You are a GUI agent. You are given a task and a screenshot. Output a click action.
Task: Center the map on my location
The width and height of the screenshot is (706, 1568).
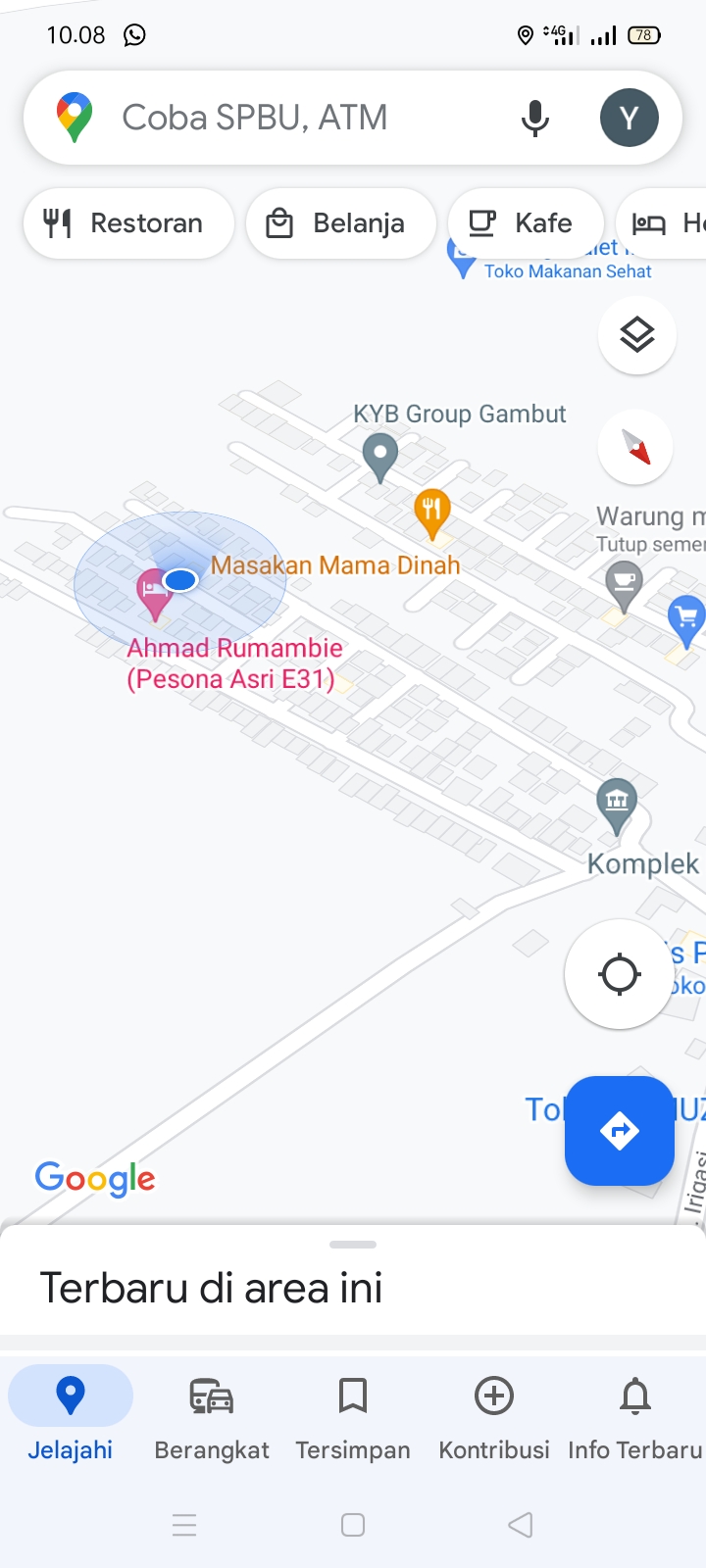point(619,974)
